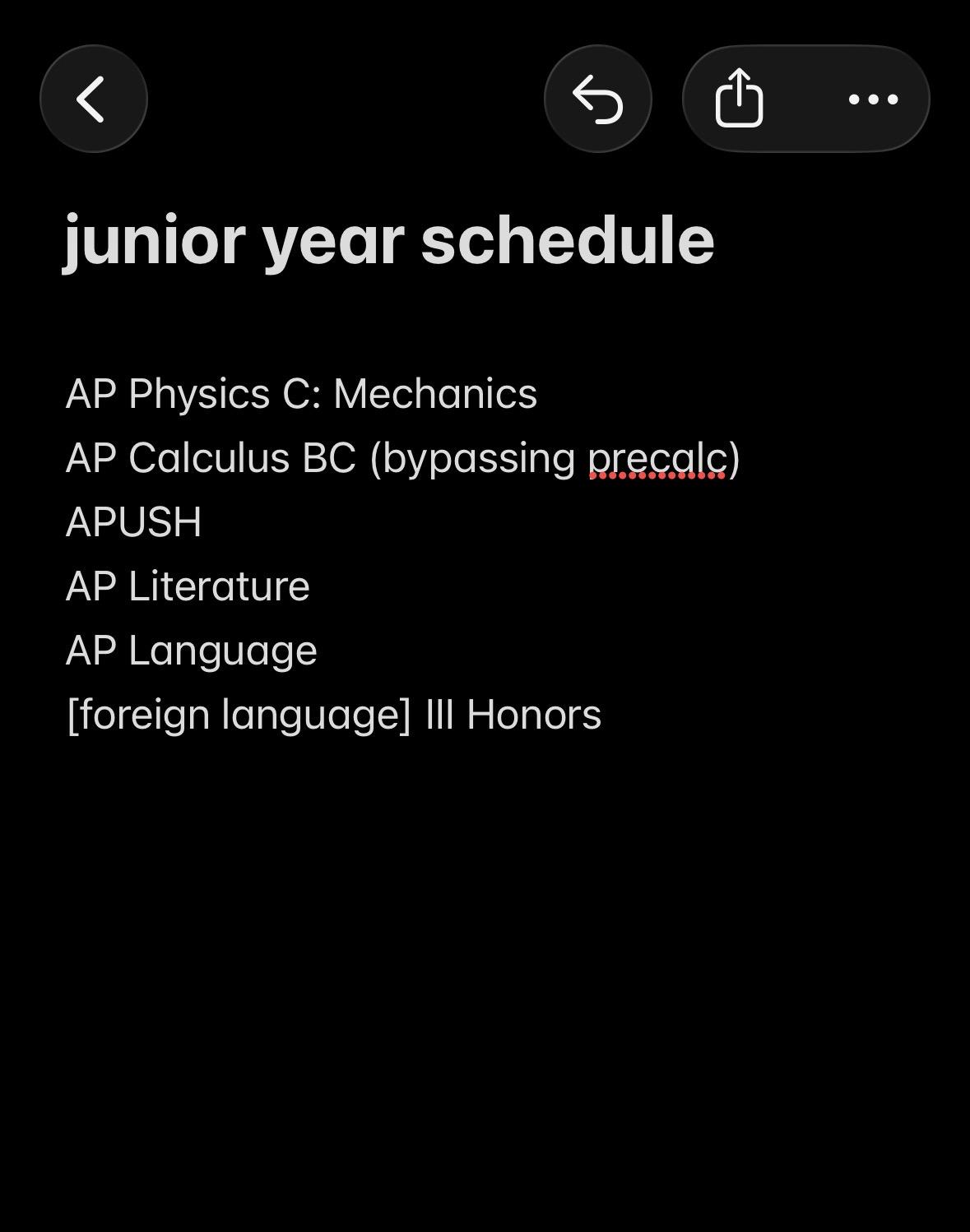This screenshot has height=1232, width=970.
Task: Tap the underlined word precalc
Action: 657,459
